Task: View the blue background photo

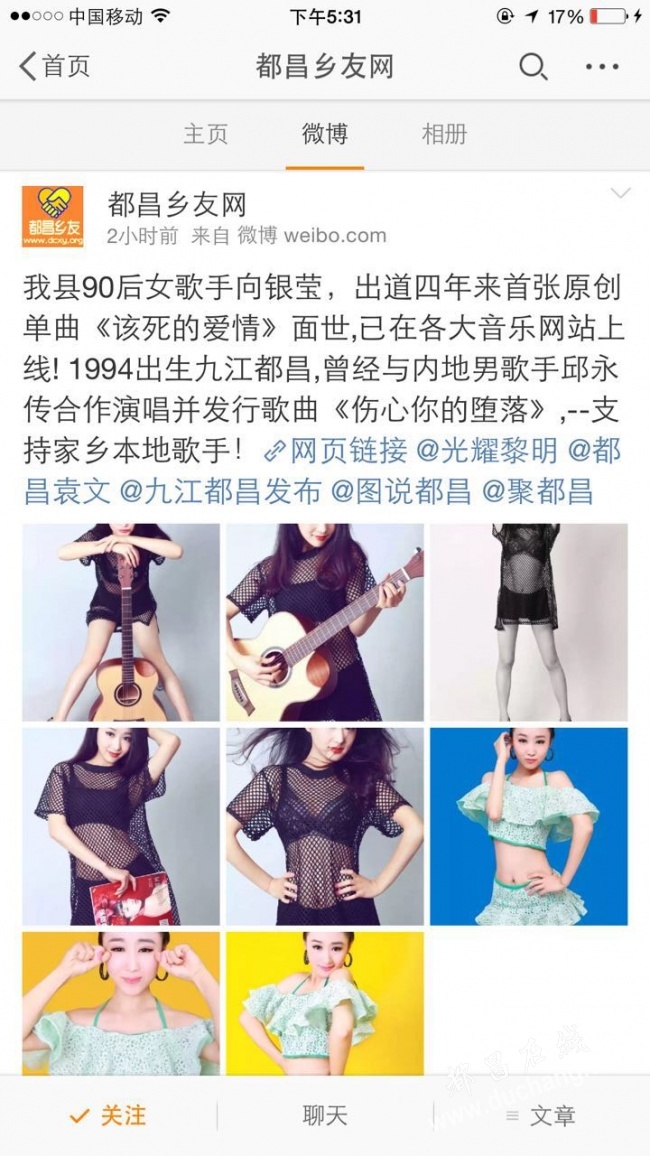Action: pos(528,826)
